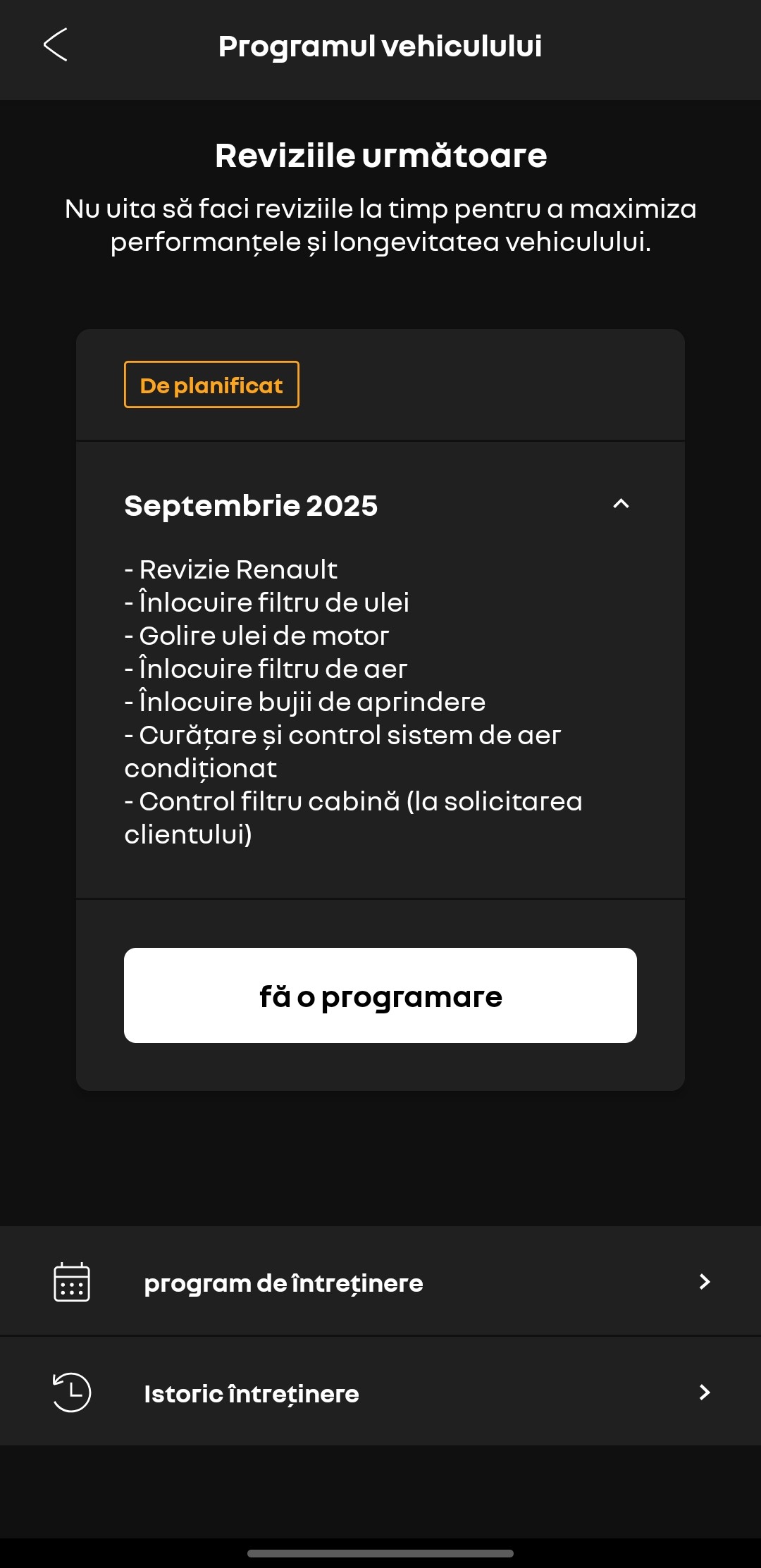The height and width of the screenshot is (1568, 761).
Task: Open program de întreținere
Action: [380, 1282]
